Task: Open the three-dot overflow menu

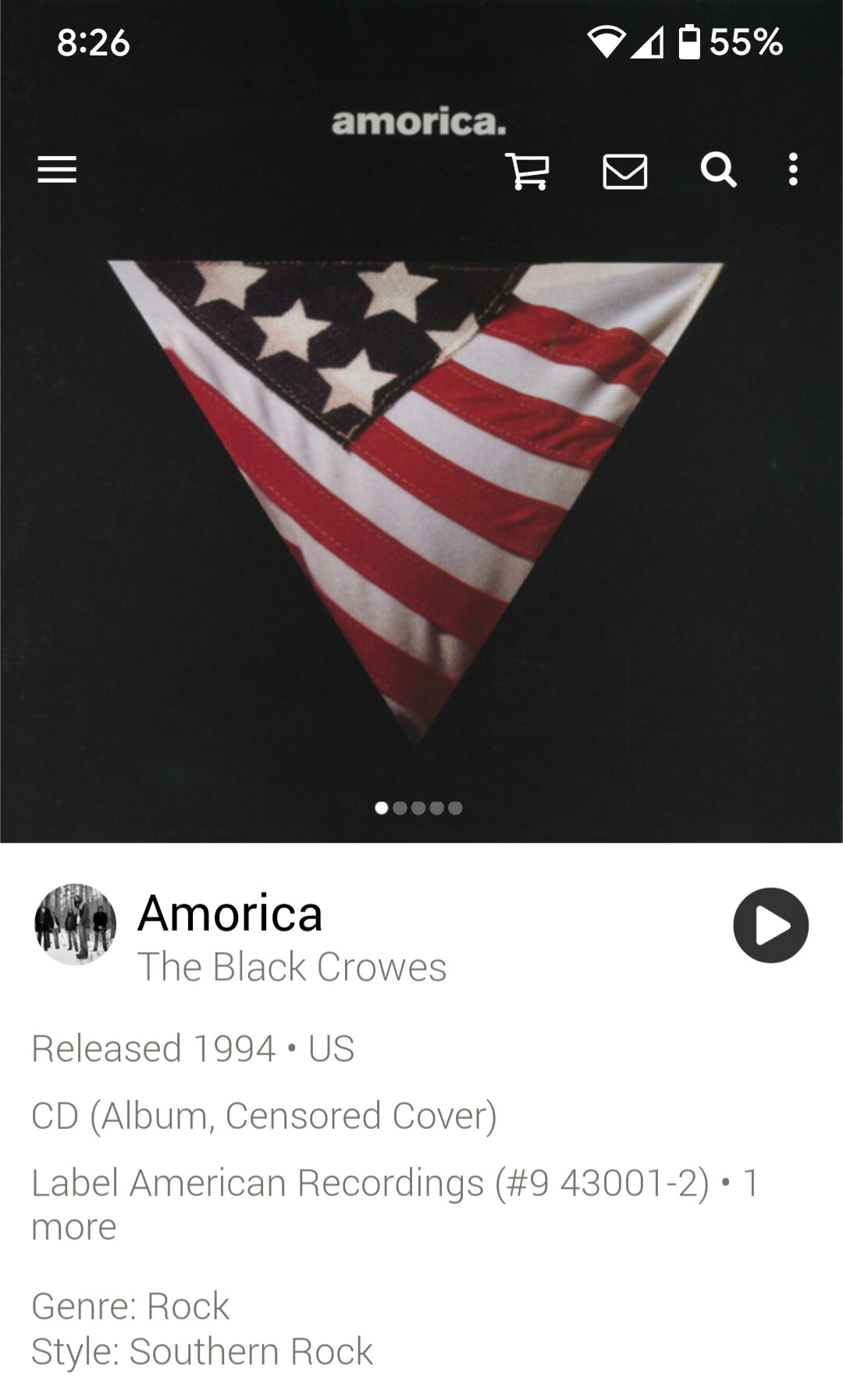Action: coord(793,169)
